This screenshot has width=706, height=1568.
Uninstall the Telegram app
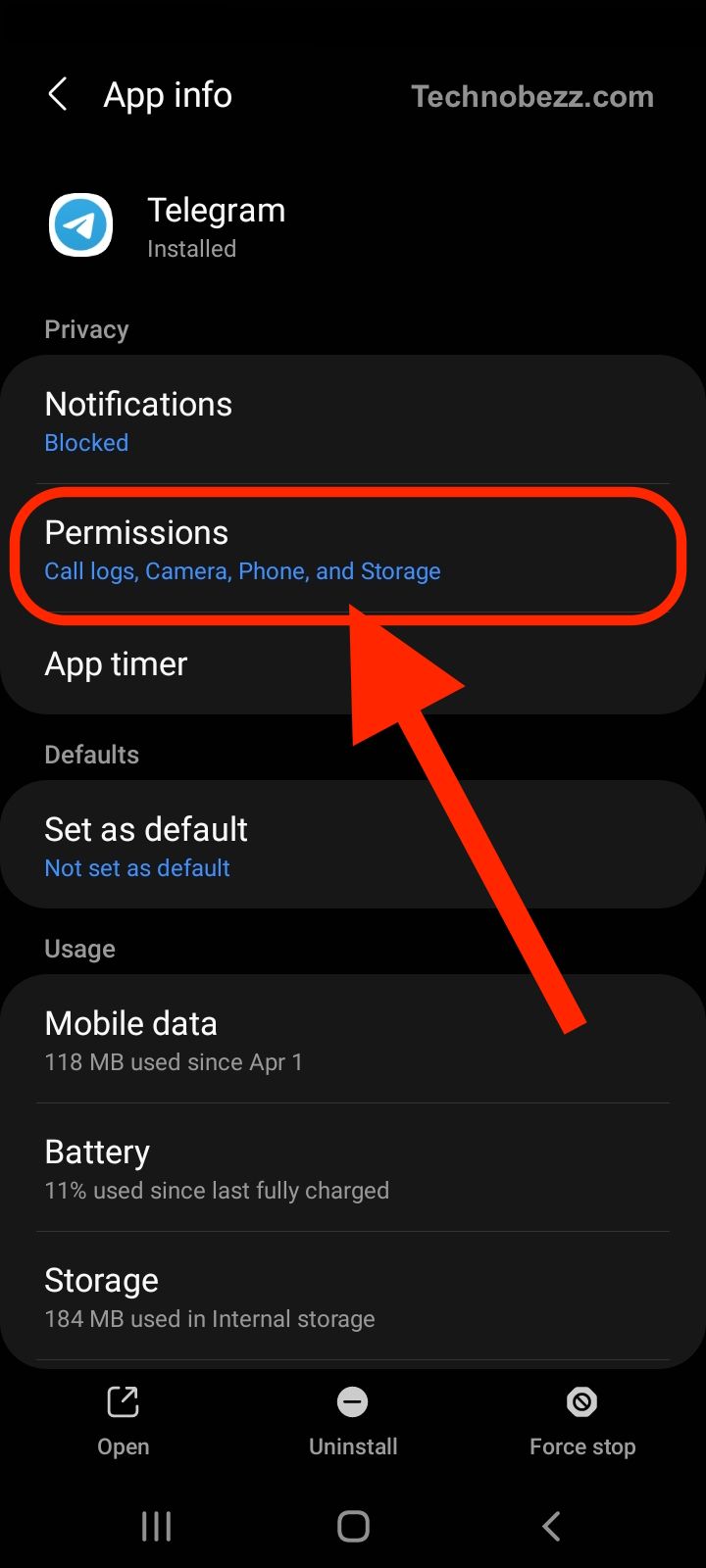[353, 1421]
